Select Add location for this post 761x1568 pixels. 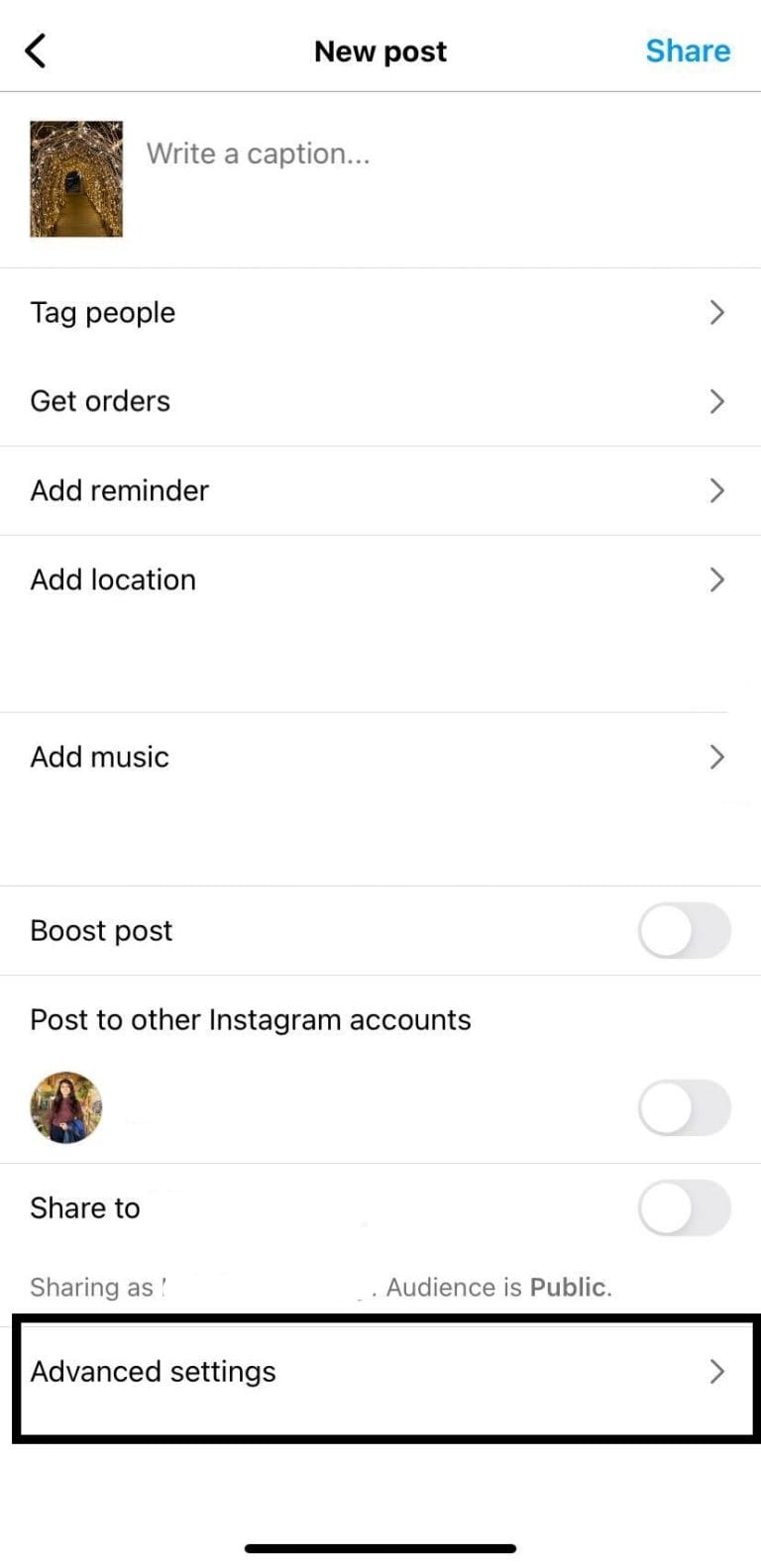click(x=113, y=579)
